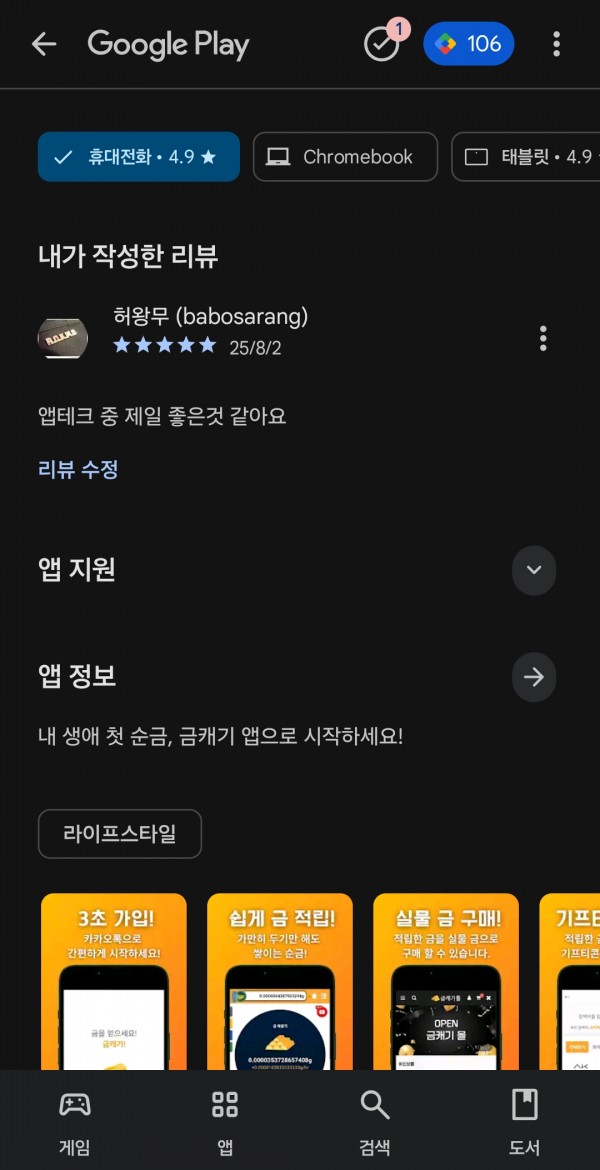The width and height of the screenshot is (600, 1170).
Task: Open the 3초 가입 screenshot
Action: pyautogui.click(x=114, y=981)
